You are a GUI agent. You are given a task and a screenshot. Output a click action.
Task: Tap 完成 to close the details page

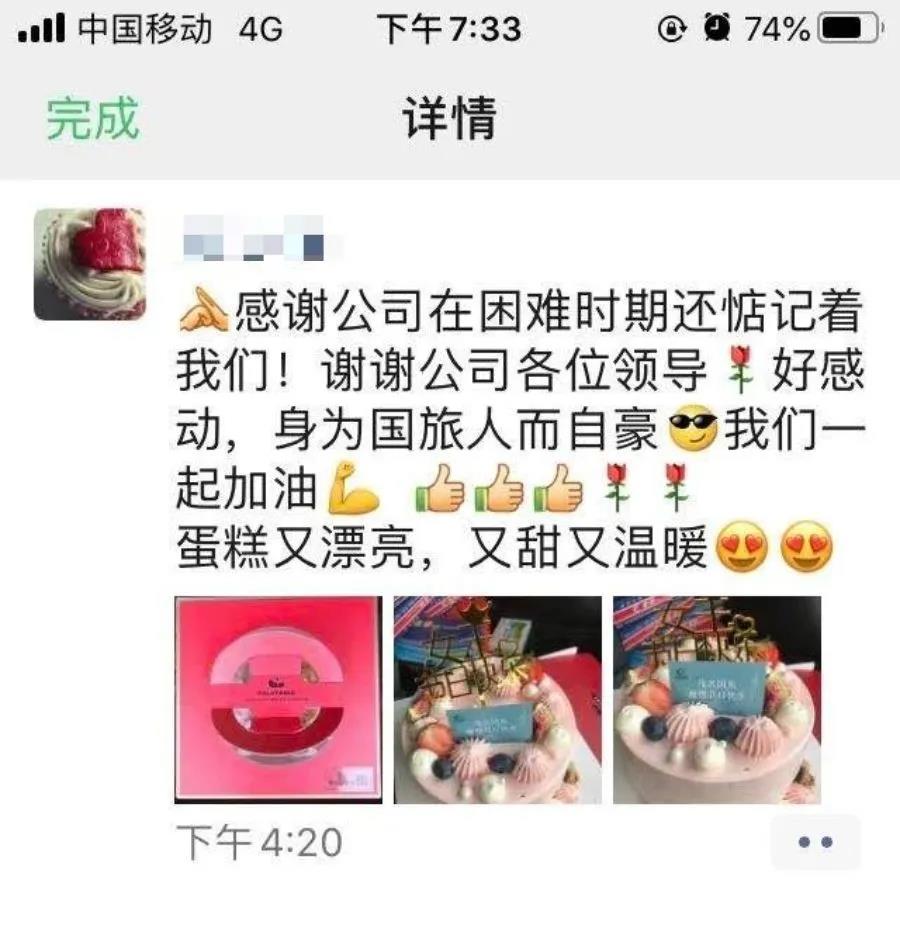(92, 118)
